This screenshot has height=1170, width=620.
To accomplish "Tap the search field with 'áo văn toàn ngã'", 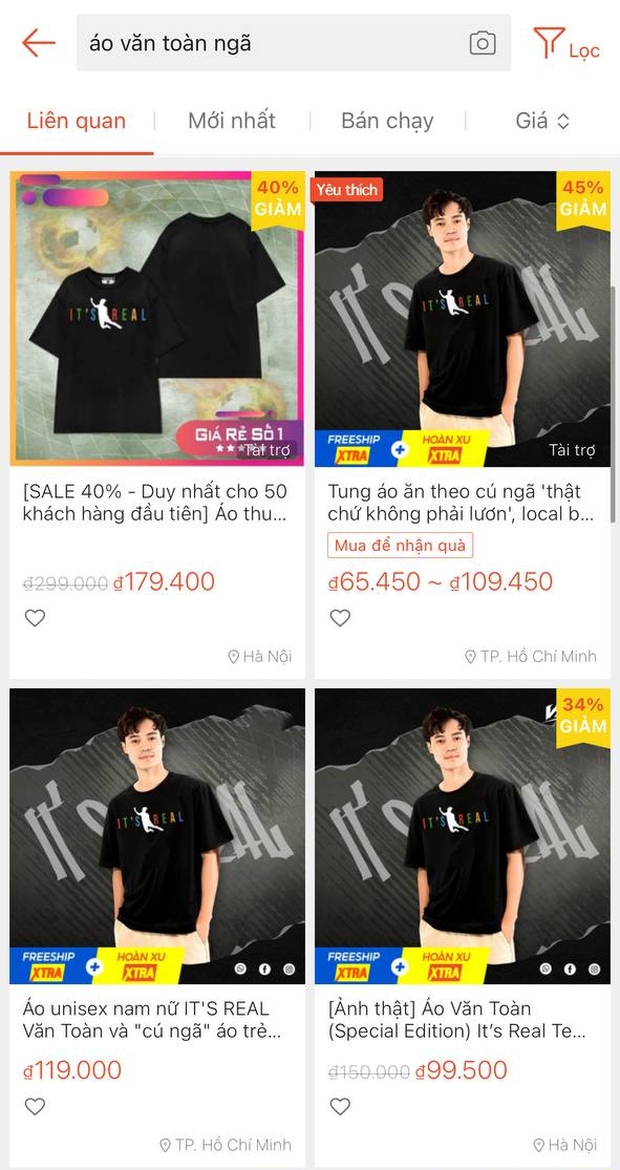I will click(270, 43).
